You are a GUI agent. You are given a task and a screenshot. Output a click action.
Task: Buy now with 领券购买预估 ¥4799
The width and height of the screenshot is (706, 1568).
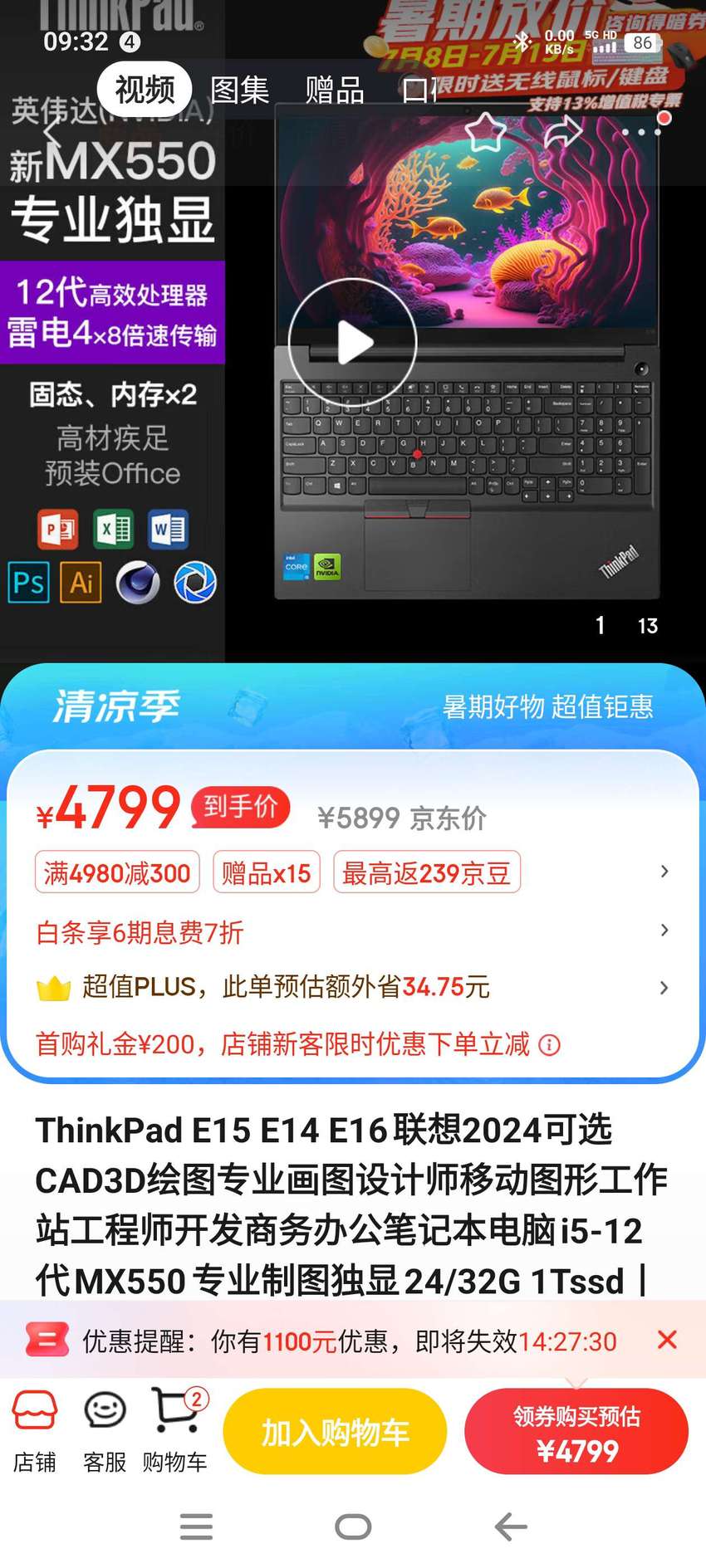click(576, 1432)
